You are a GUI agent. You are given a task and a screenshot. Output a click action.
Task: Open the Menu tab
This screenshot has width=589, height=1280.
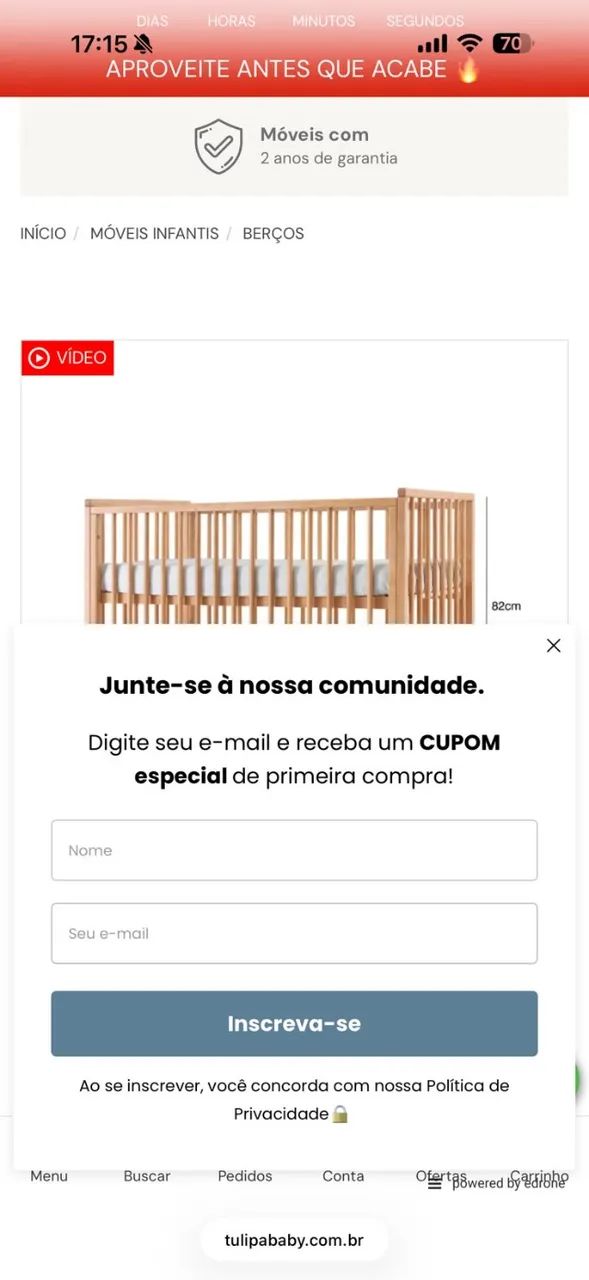[x=49, y=1176]
